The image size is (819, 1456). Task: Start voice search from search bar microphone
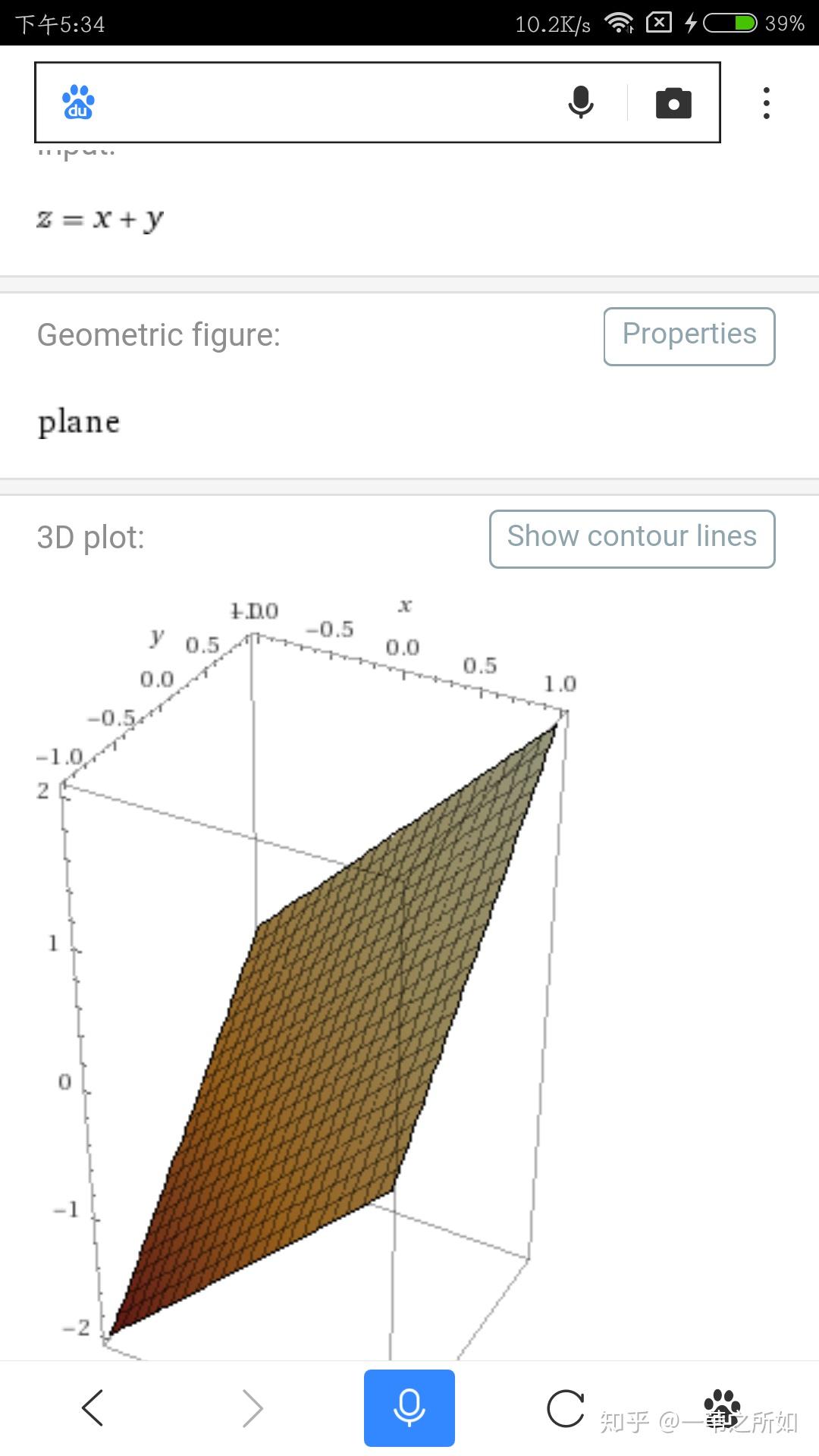pyautogui.click(x=580, y=103)
